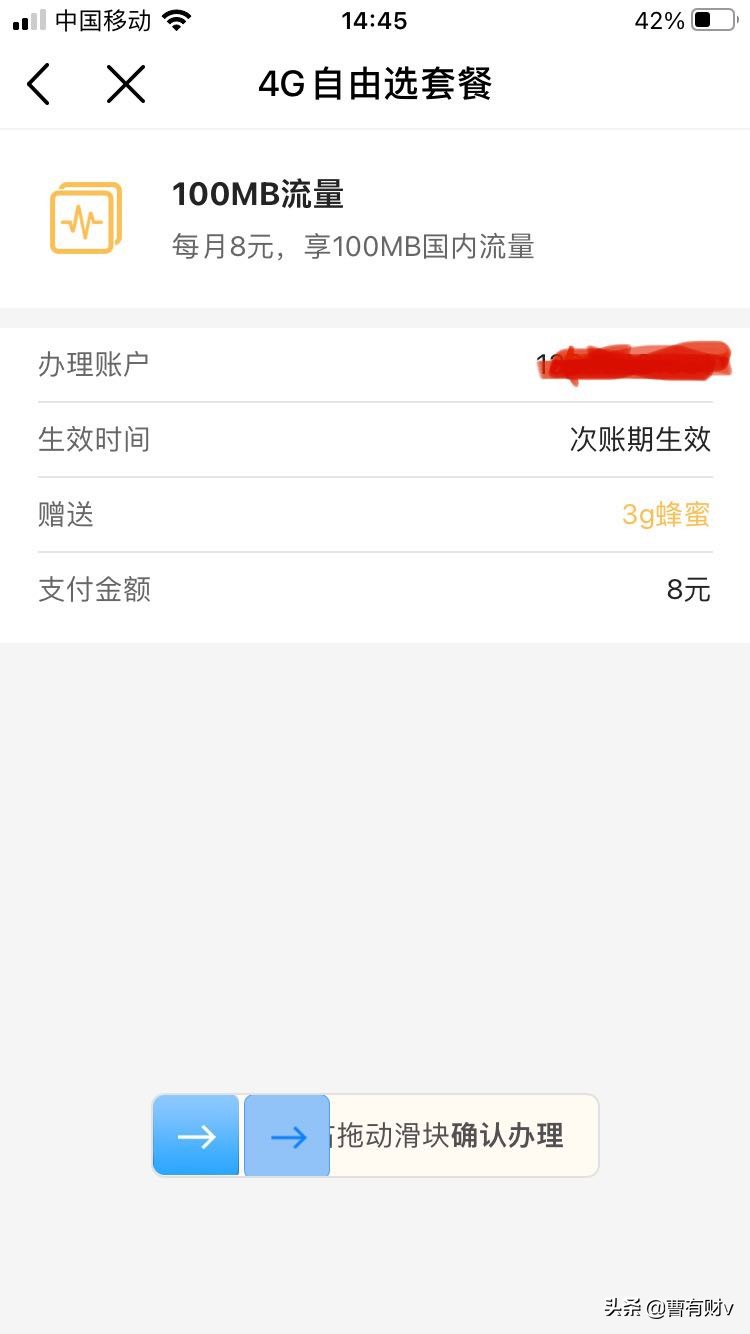Viewport: 750px width, 1334px height.
Task: Tap the 次账期生效 value
Action: tap(640, 439)
